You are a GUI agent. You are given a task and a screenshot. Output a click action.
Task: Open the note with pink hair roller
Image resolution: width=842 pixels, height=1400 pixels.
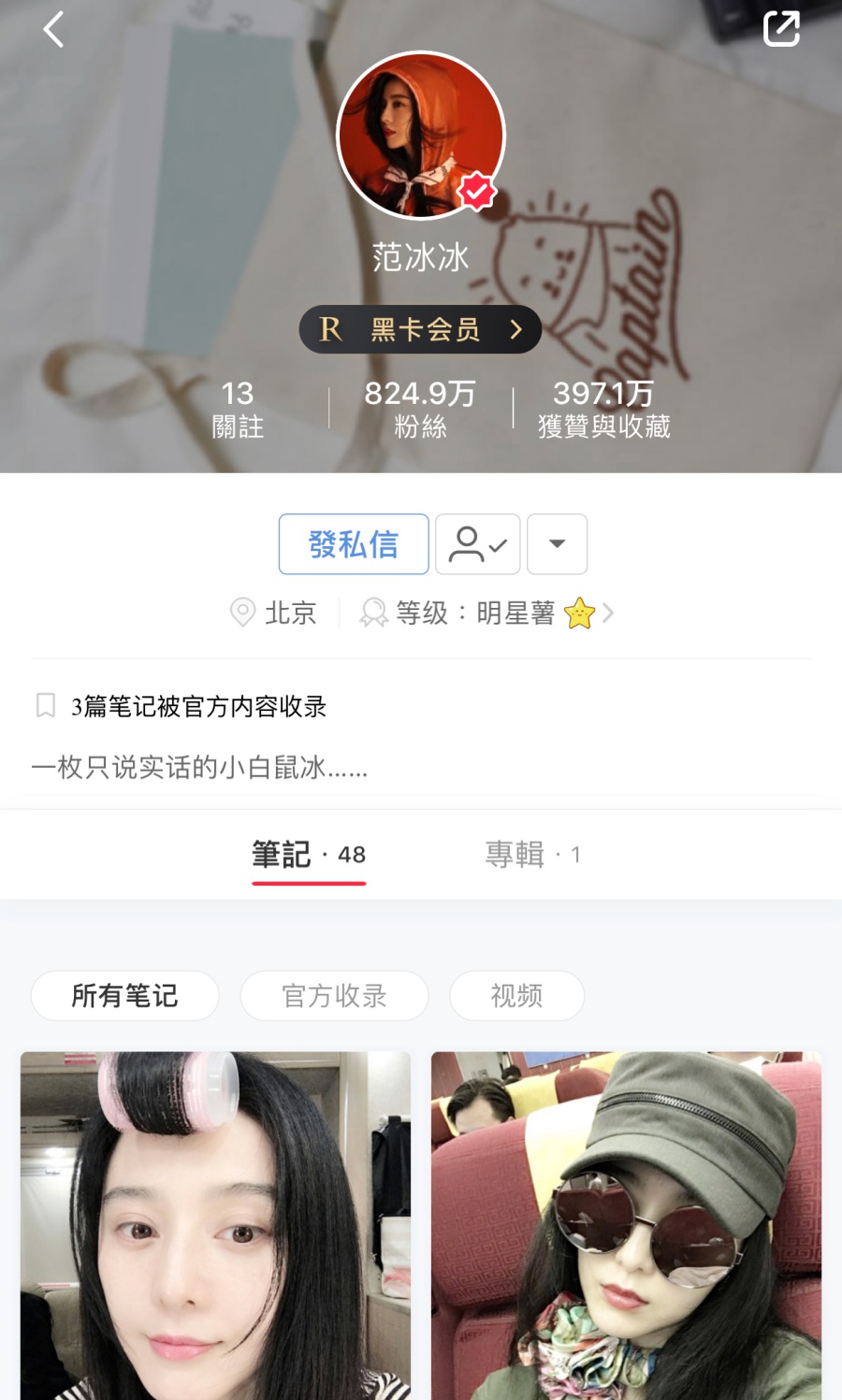tap(215, 1225)
